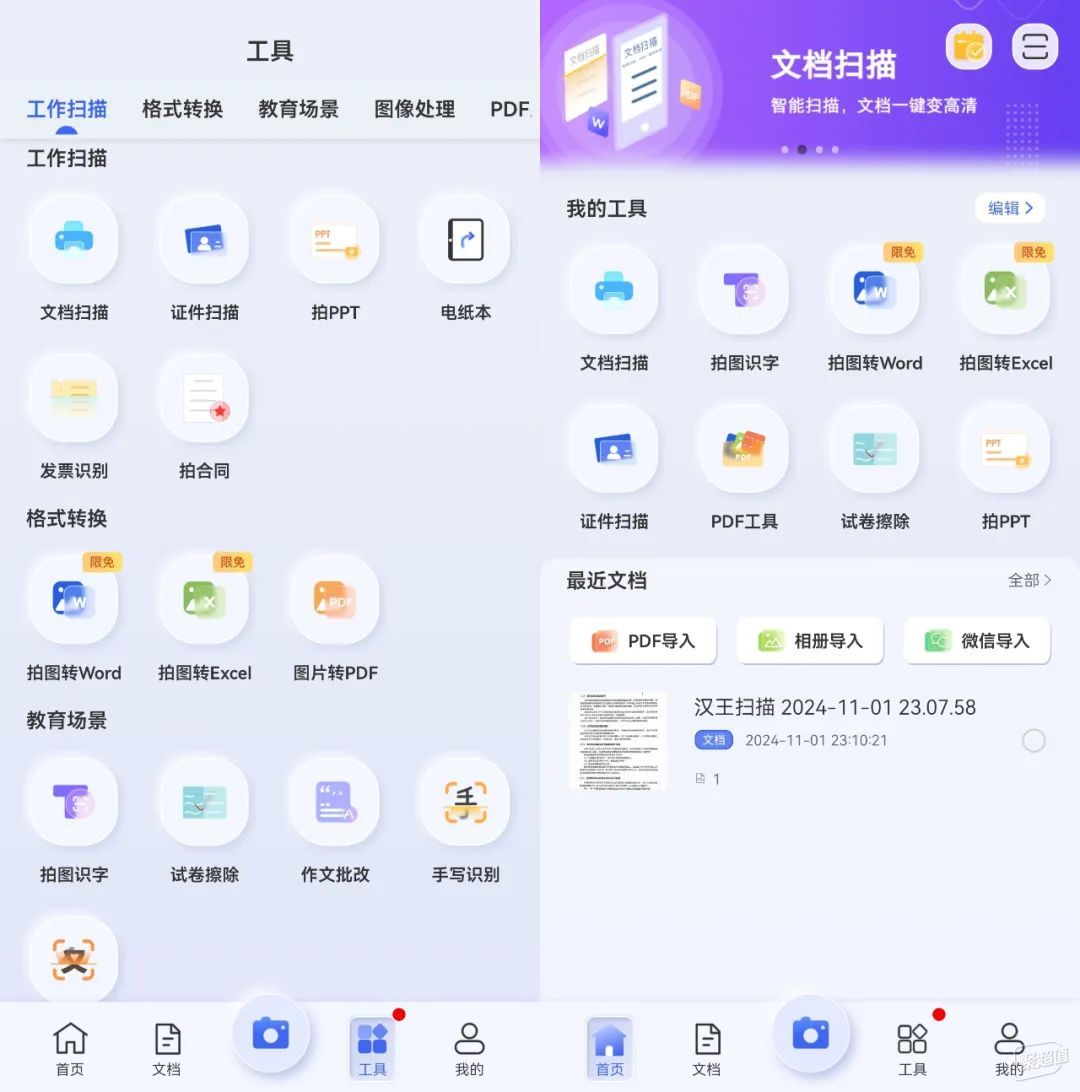Tap the 微信导入 button
The height and width of the screenshot is (1092, 1080).
[x=977, y=641]
